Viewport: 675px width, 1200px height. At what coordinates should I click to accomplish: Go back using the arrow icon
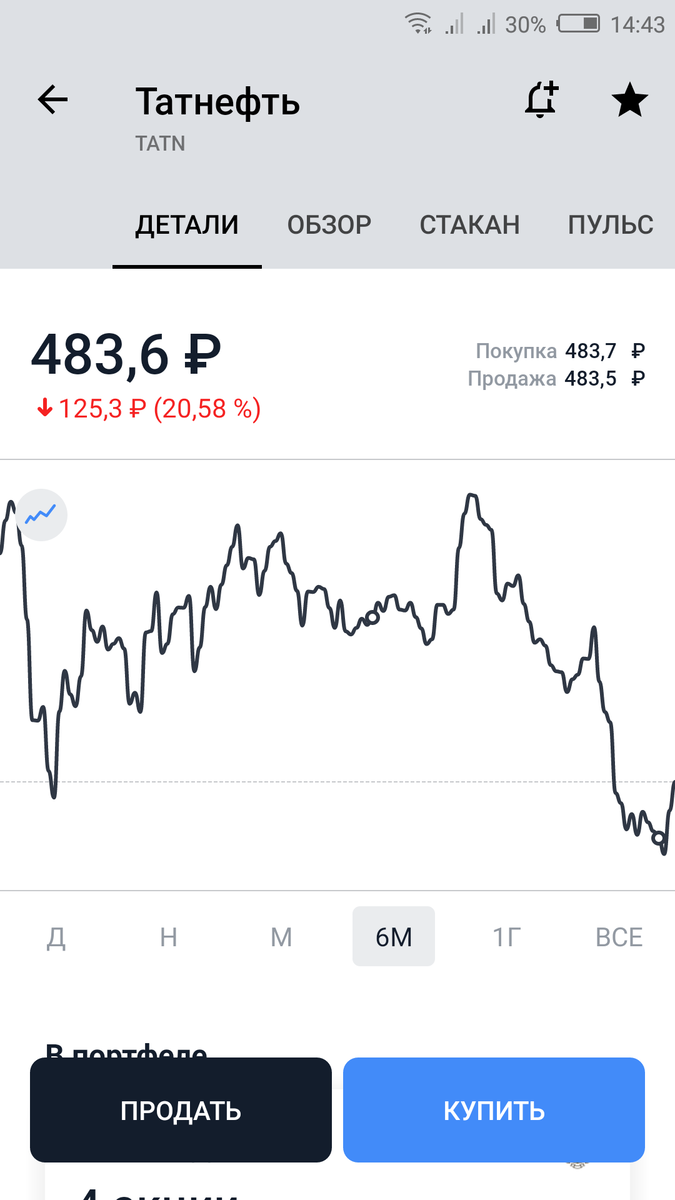click(x=52, y=100)
